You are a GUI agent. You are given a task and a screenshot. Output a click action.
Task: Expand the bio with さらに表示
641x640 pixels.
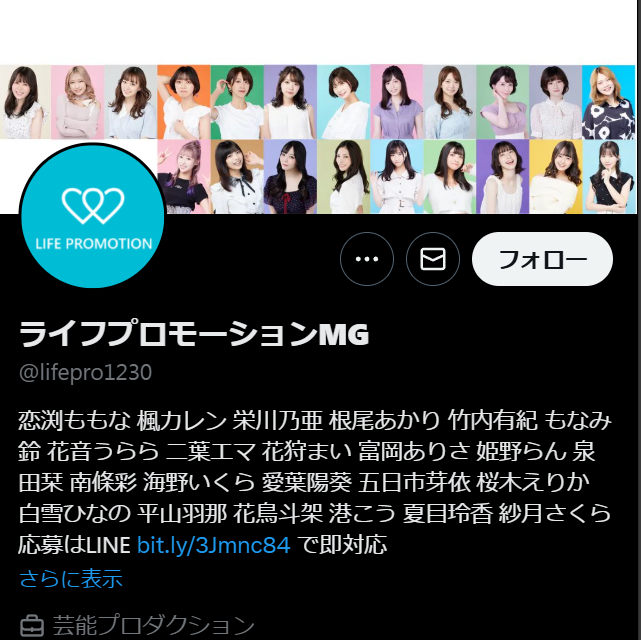70,579
